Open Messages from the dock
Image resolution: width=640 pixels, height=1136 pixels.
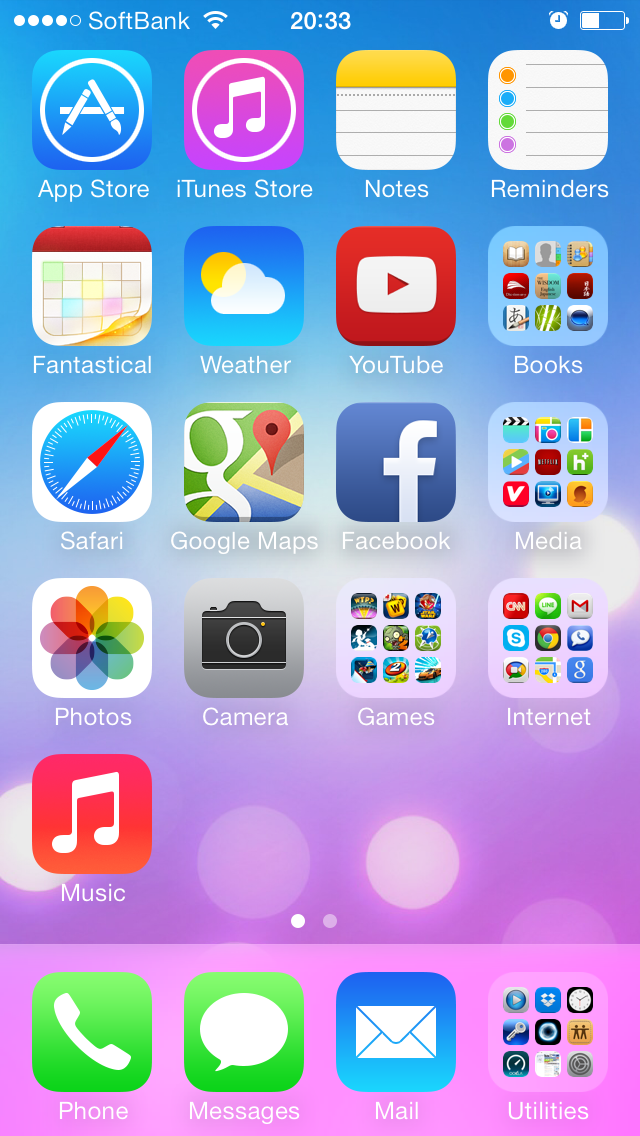(x=244, y=1032)
